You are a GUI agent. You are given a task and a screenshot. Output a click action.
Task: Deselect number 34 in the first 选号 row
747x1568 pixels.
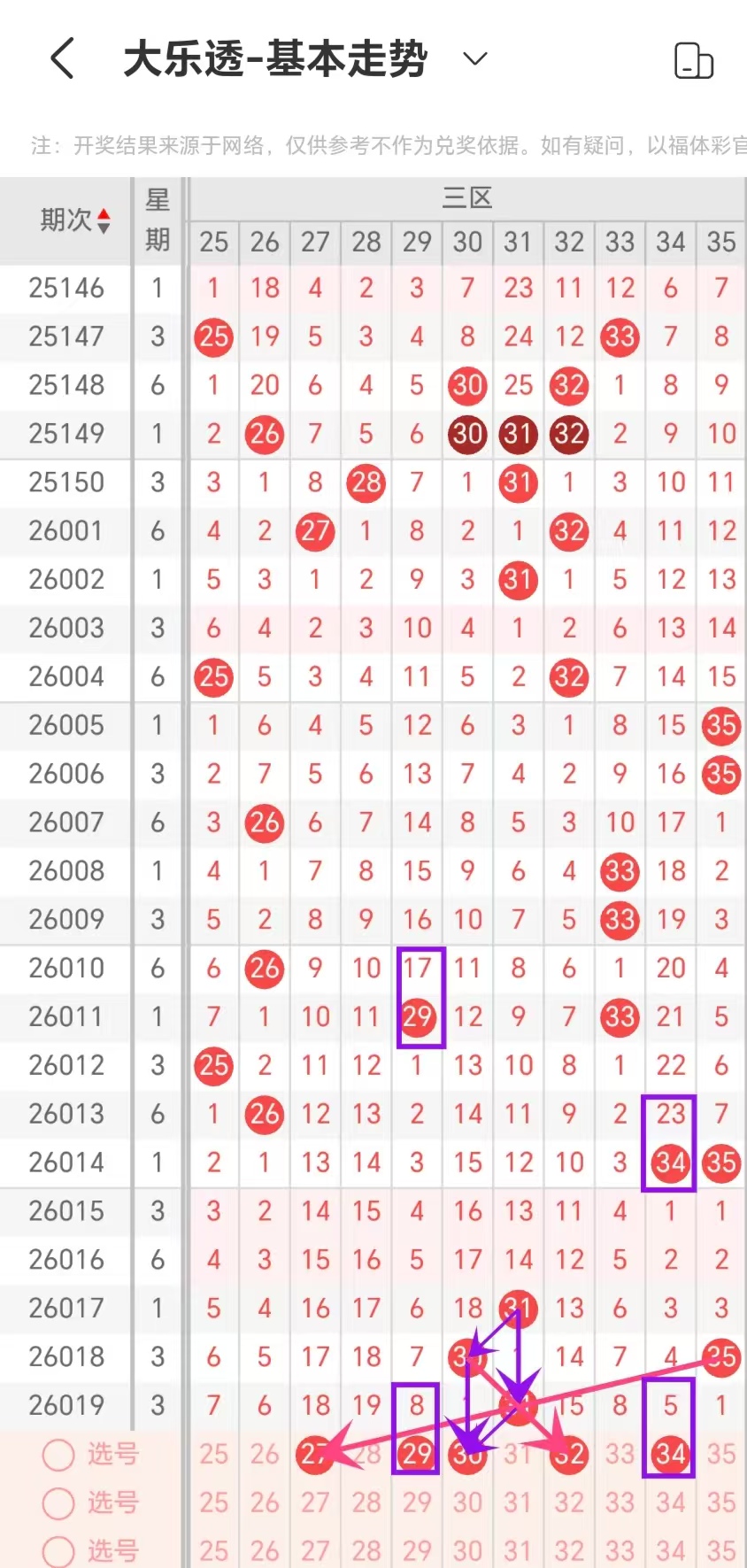coord(670,1454)
